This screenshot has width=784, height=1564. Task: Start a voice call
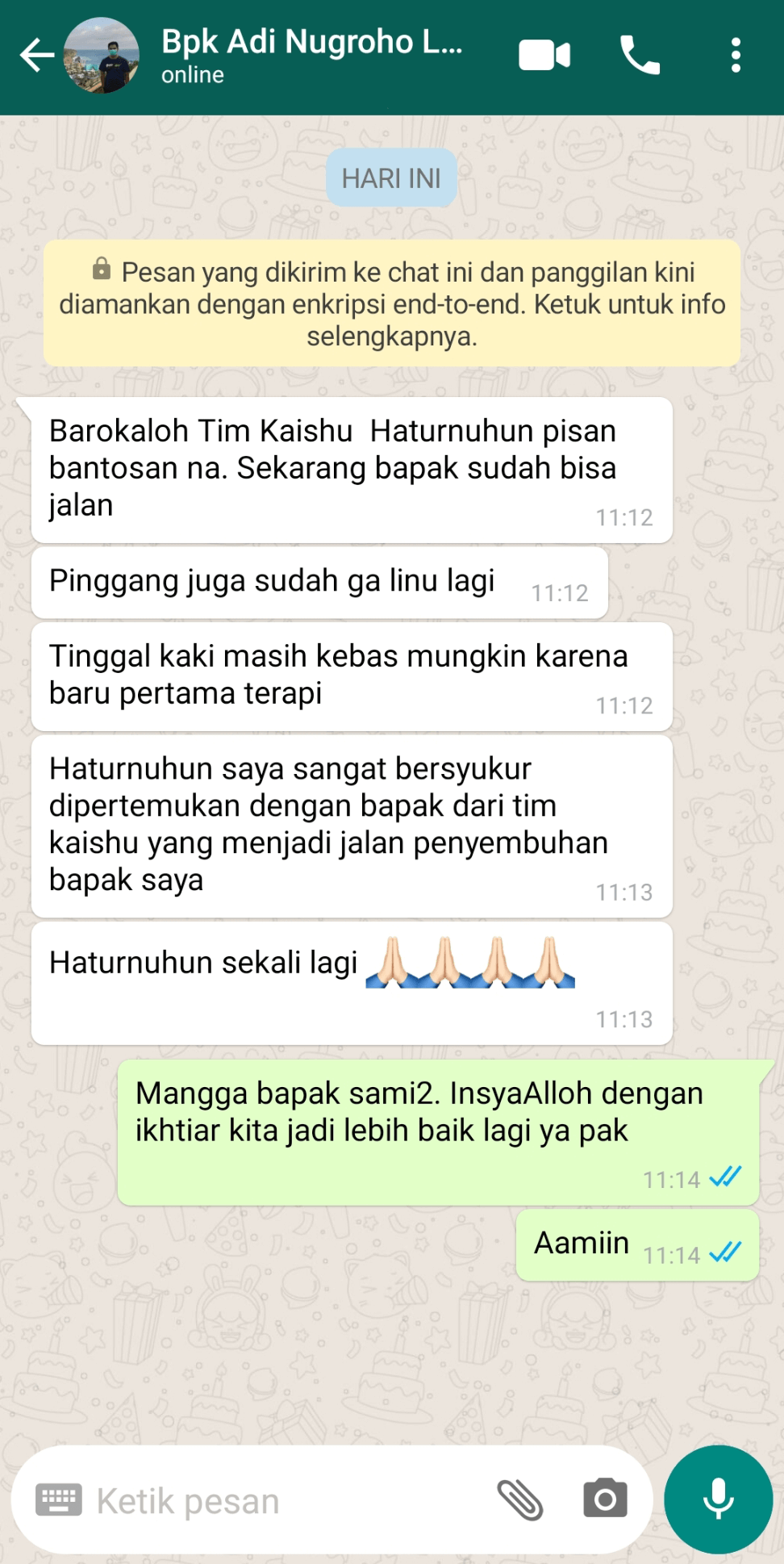pos(640,56)
